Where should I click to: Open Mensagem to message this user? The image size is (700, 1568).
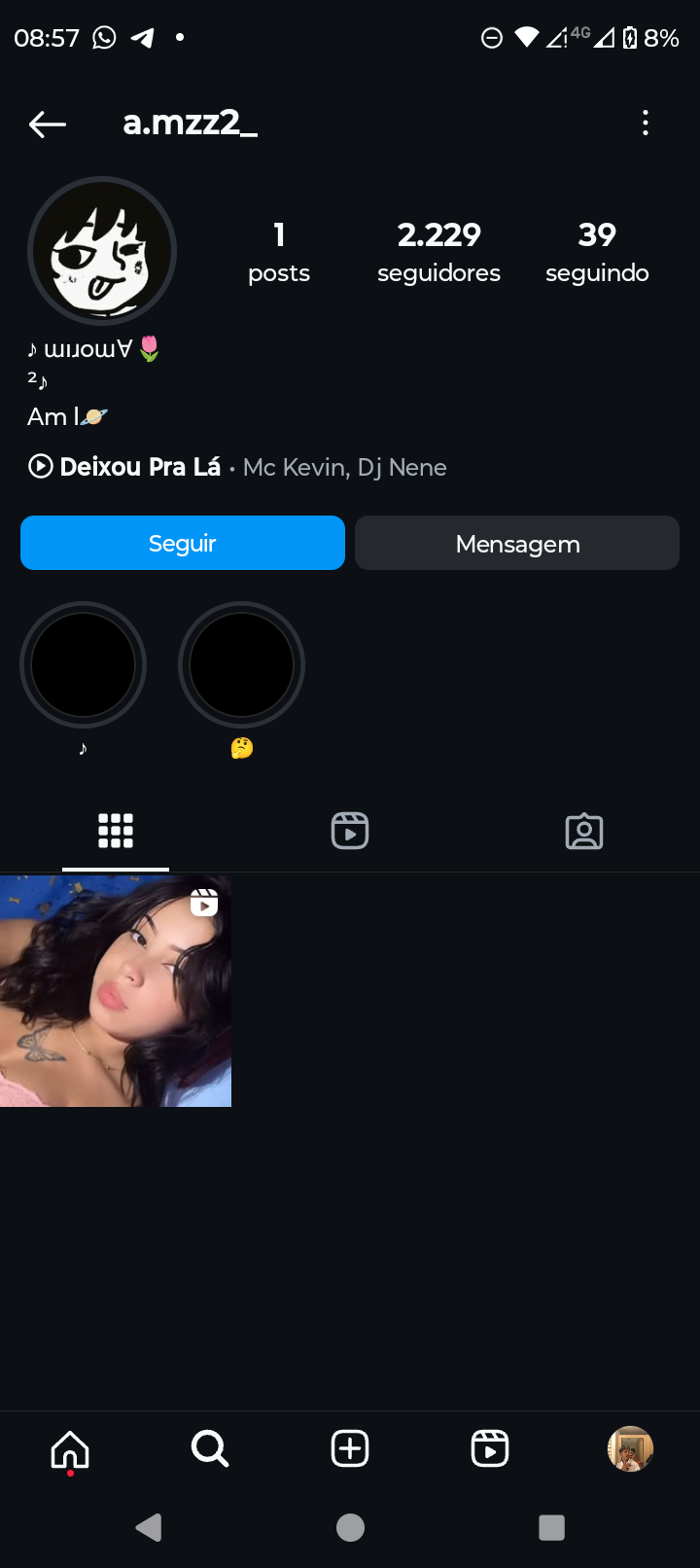click(x=517, y=543)
